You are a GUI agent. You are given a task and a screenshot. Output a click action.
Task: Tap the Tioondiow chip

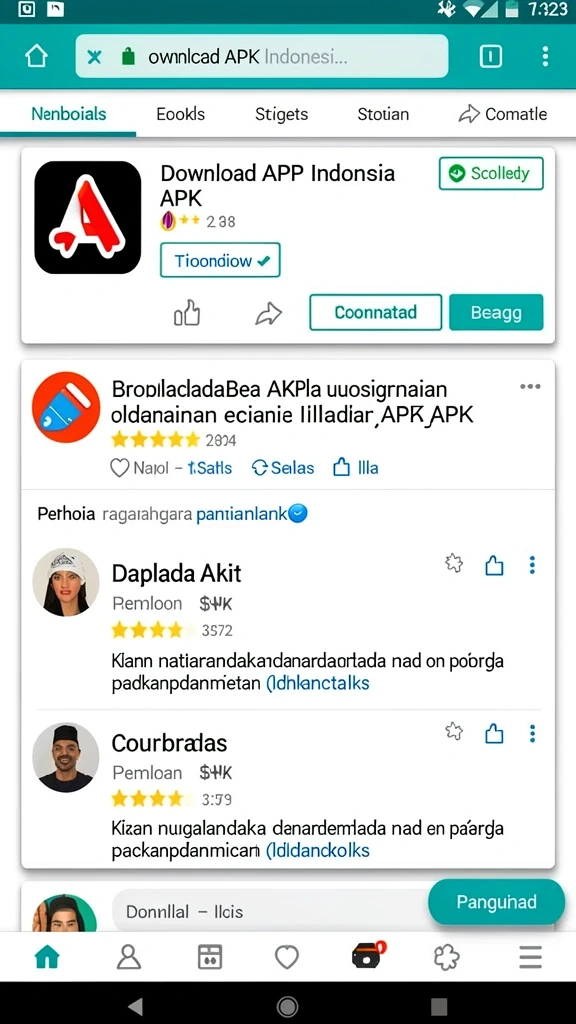pyautogui.click(x=220, y=261)
